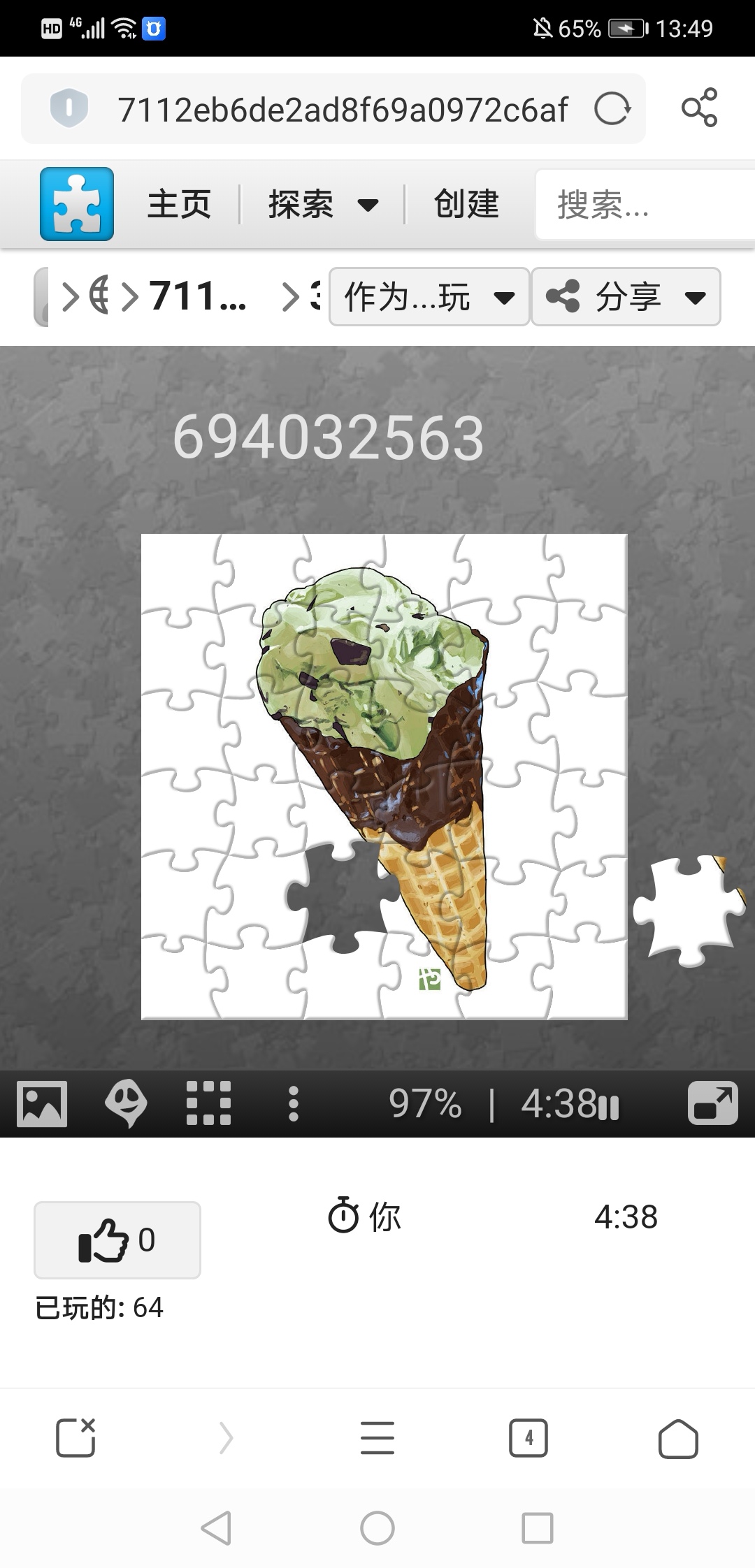Expand the 作为...玩 dropdown
755x1568 pixels.
429,297
